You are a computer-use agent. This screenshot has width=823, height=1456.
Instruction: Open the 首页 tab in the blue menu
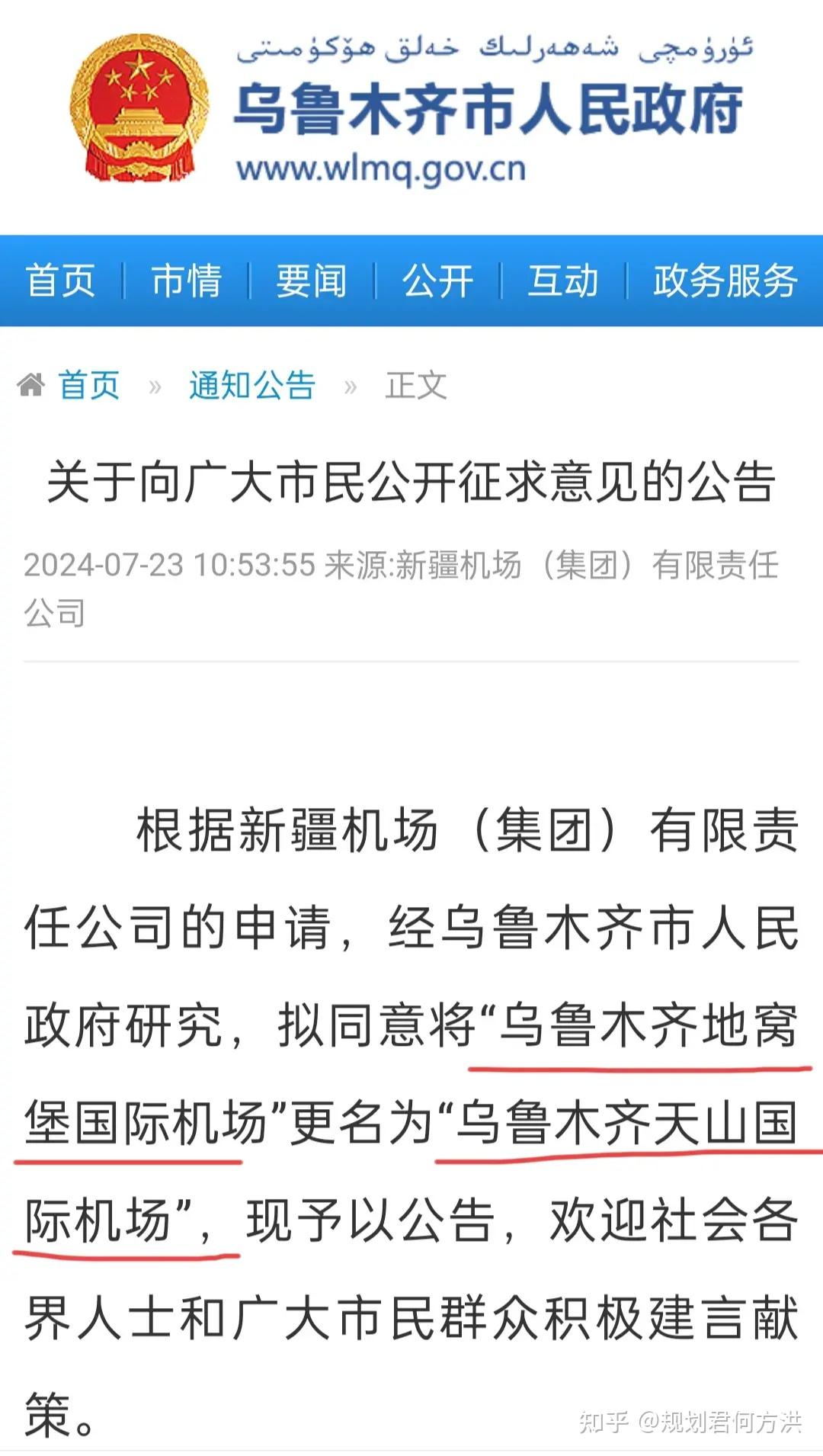coord(60,281)
